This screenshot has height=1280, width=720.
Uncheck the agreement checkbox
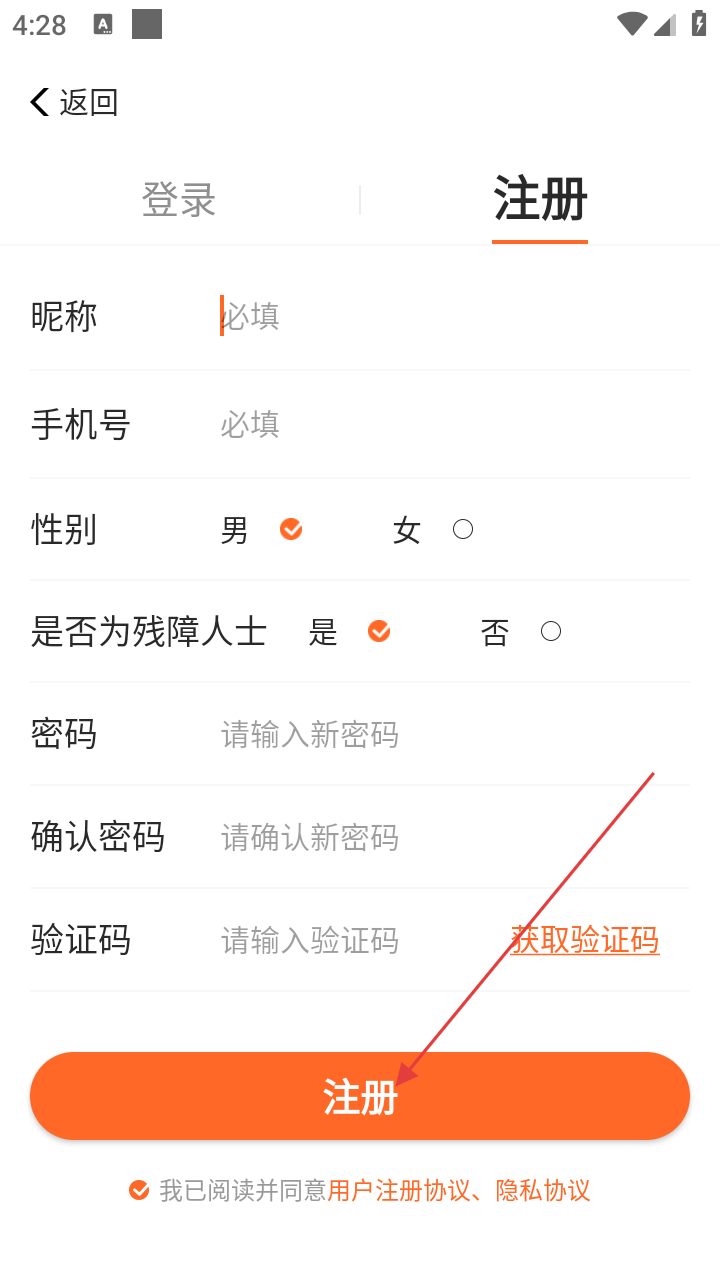click(x=139, y=1190)
